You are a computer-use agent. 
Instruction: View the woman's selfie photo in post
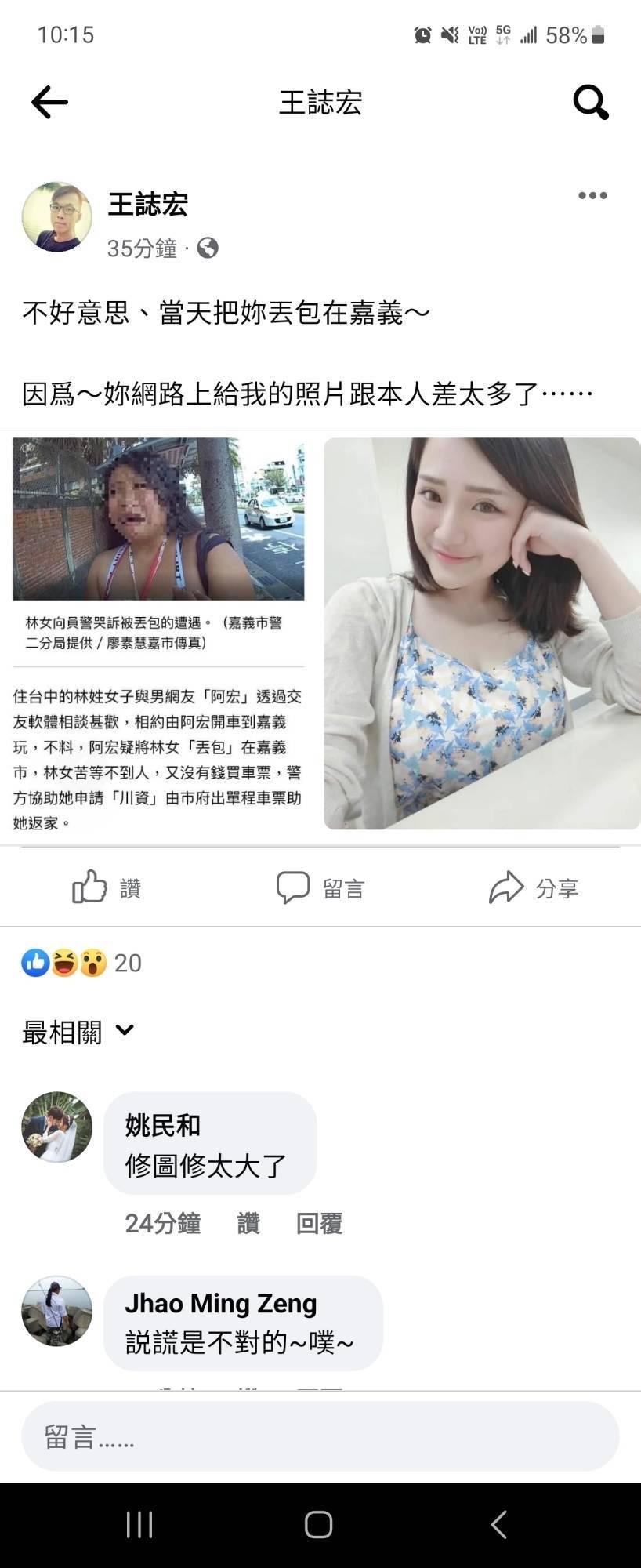click(482, 633)
